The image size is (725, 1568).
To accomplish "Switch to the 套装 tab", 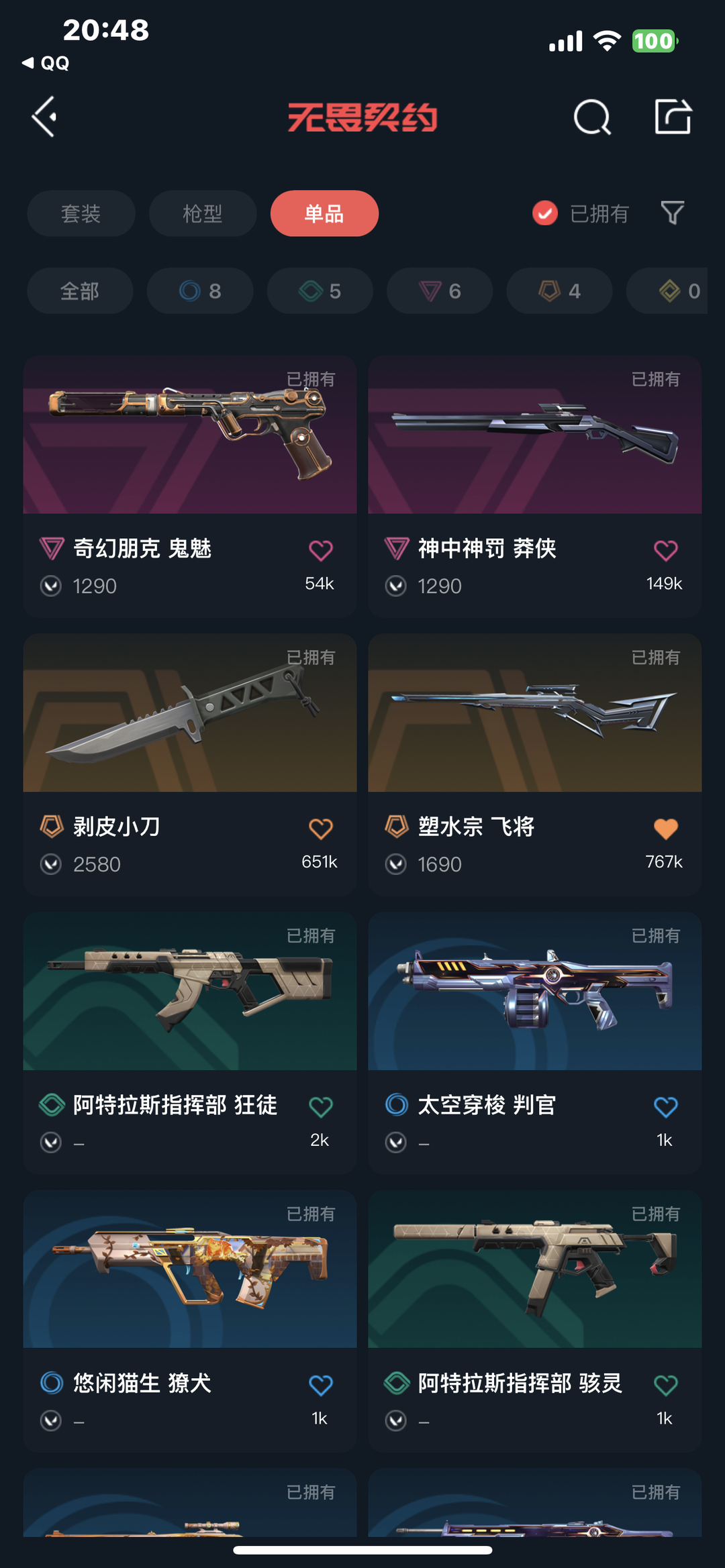I will point(81,213).
